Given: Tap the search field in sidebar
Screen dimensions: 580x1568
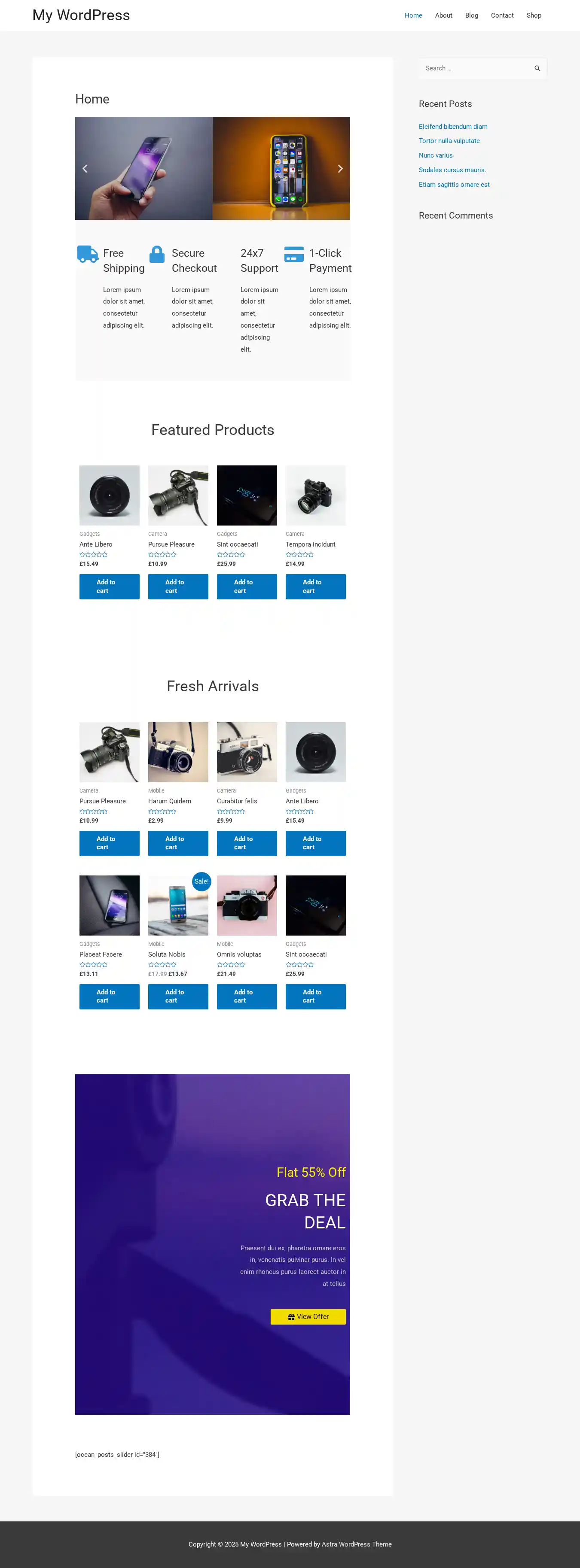Looking at the screenshot, I should 472,68.
